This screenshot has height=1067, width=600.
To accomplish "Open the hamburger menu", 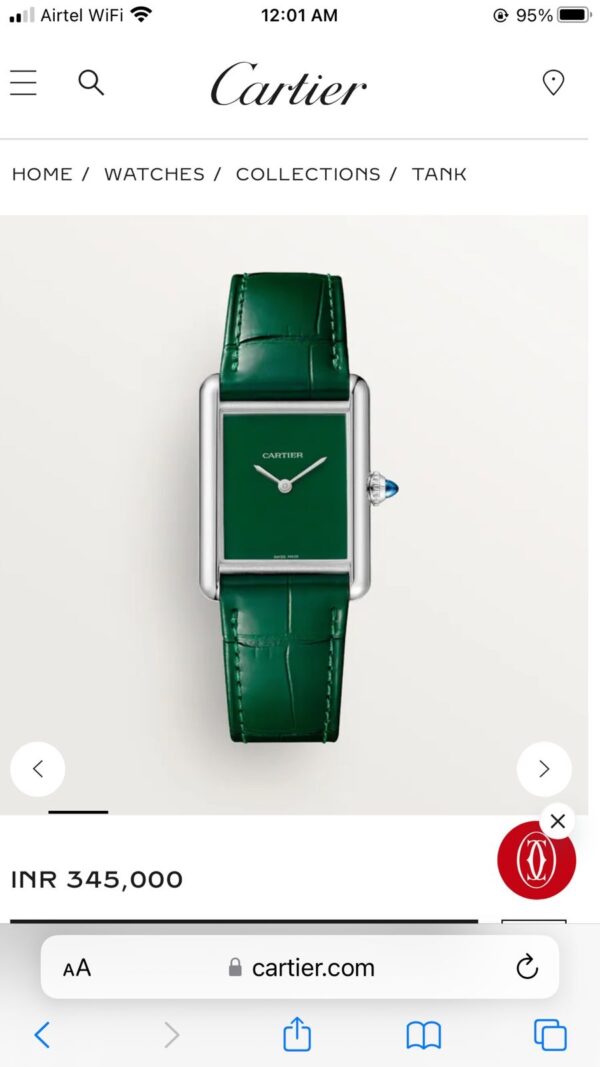I will pos(23,83).
